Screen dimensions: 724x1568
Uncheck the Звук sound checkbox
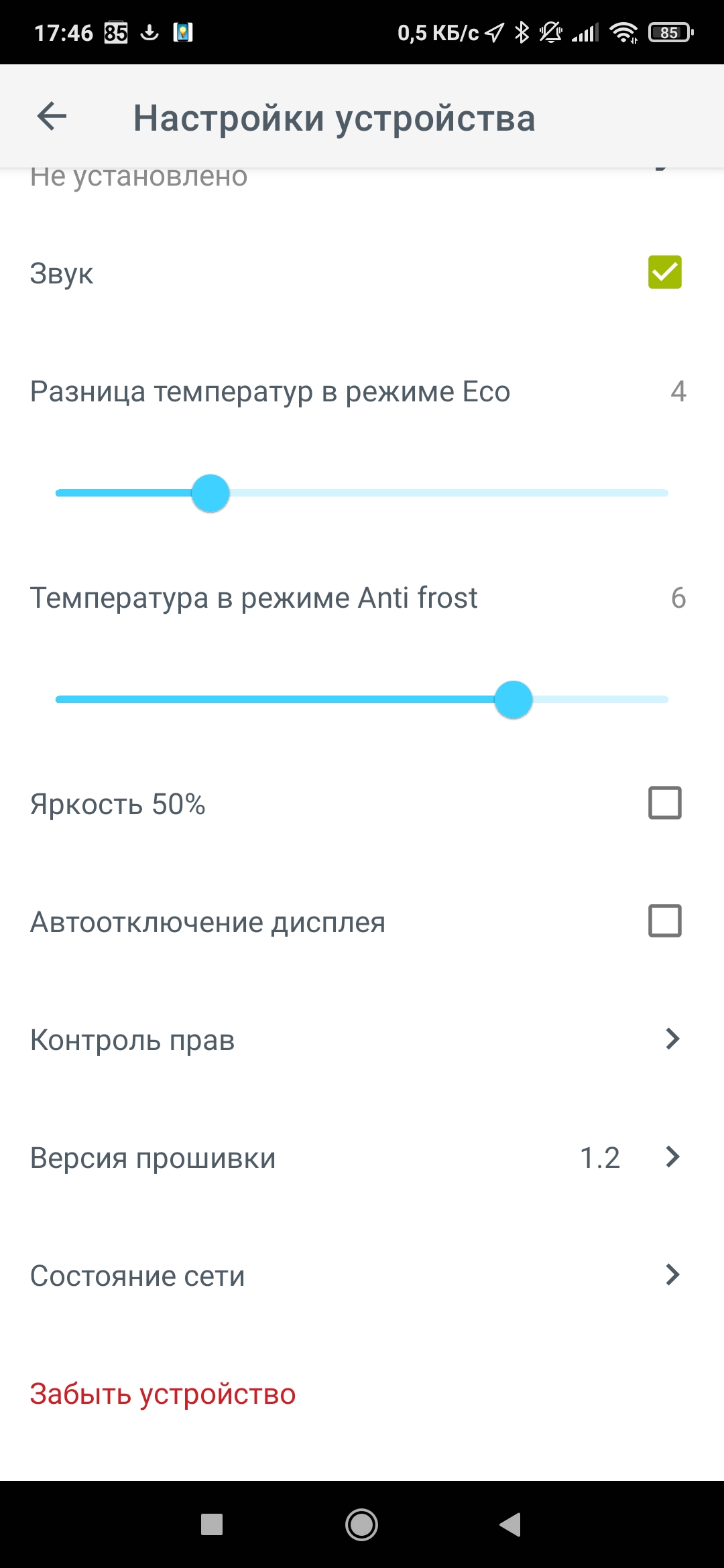click(664, 272)
